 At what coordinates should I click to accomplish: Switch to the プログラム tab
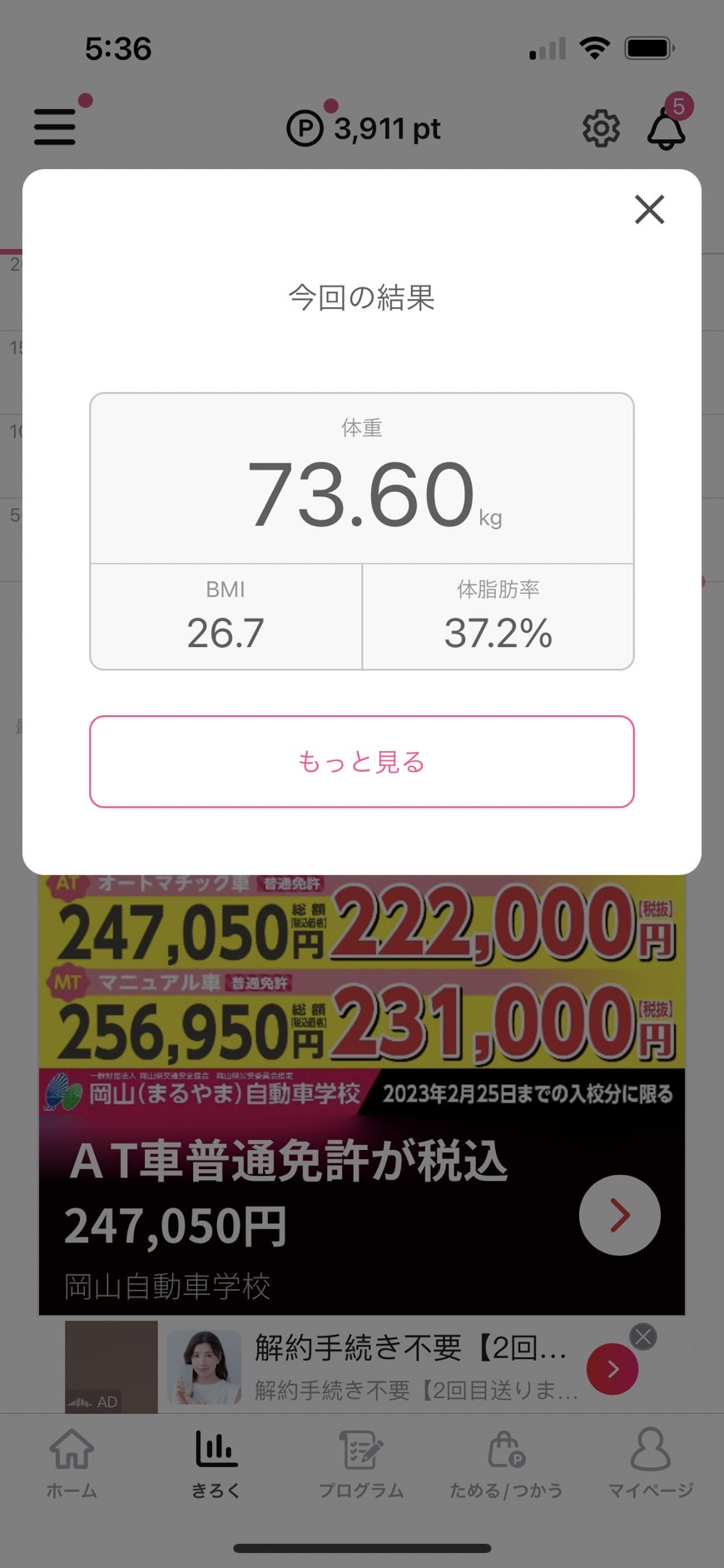point(361,1465)
